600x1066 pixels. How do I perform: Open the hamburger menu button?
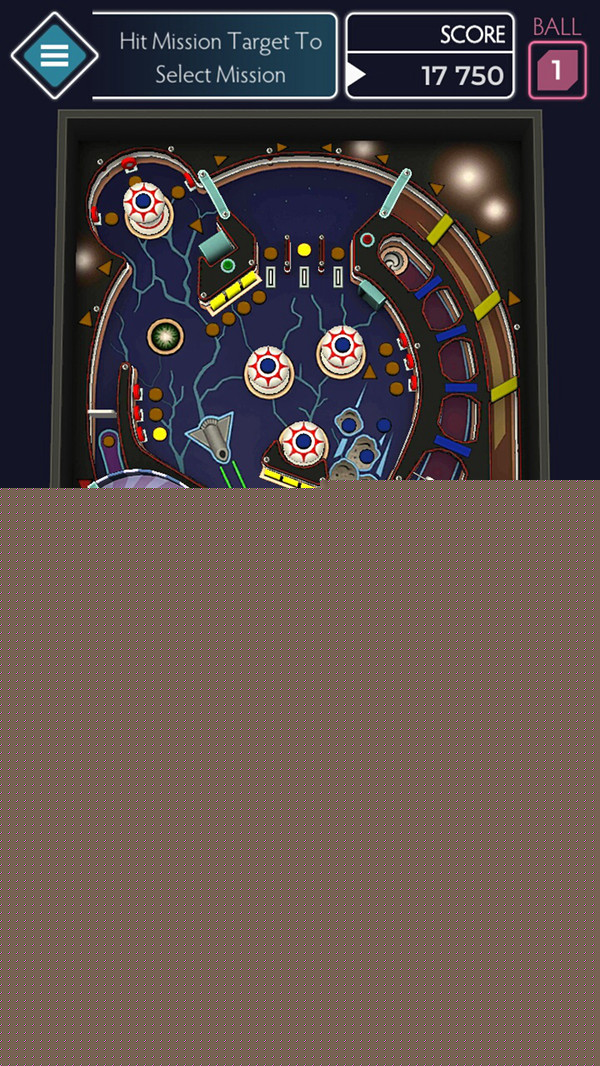click(x=54, y=56)
